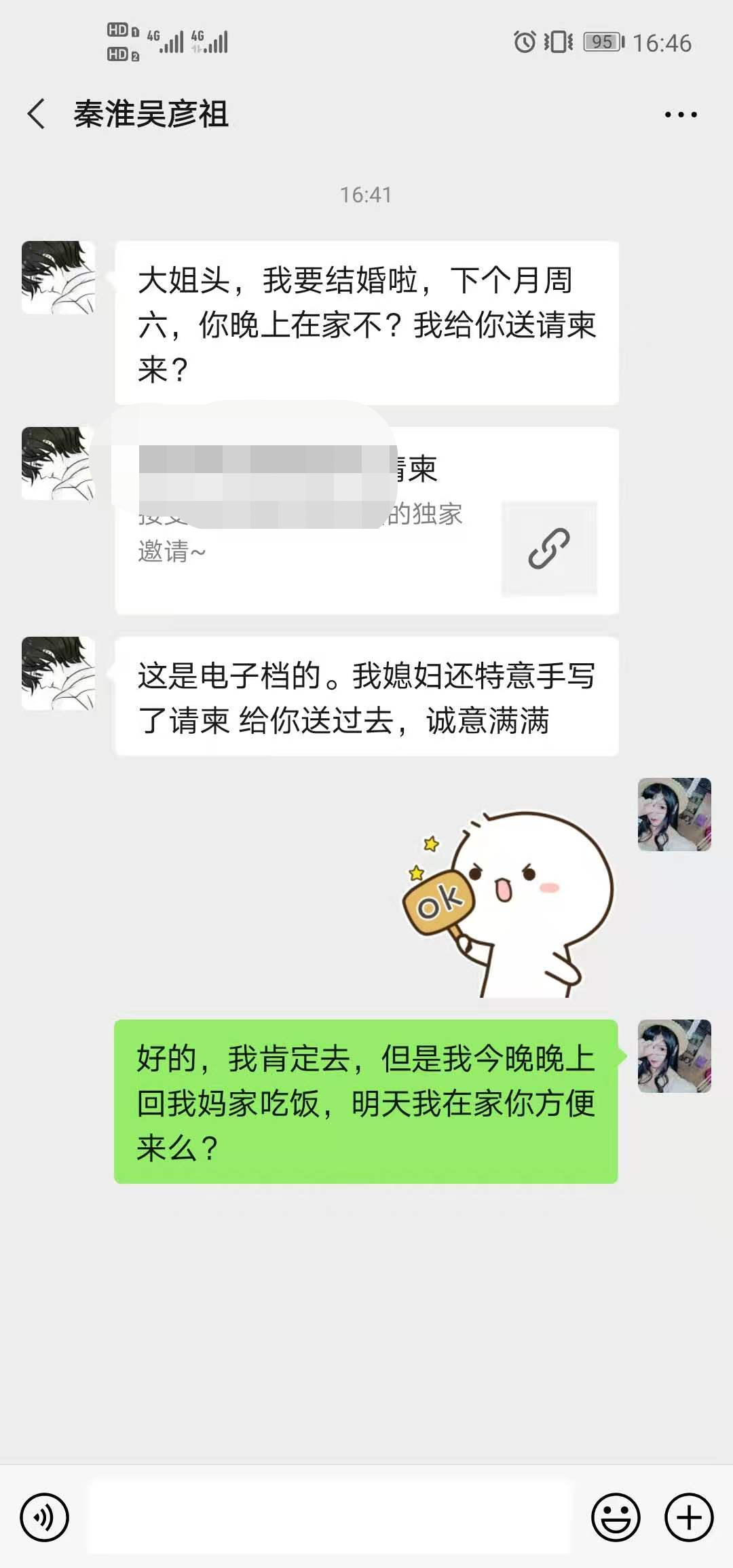Open the shared wedding invitation link card
Image resolution: width=733 pixels, height=1568 pixels.
click(x=366, y=521)
